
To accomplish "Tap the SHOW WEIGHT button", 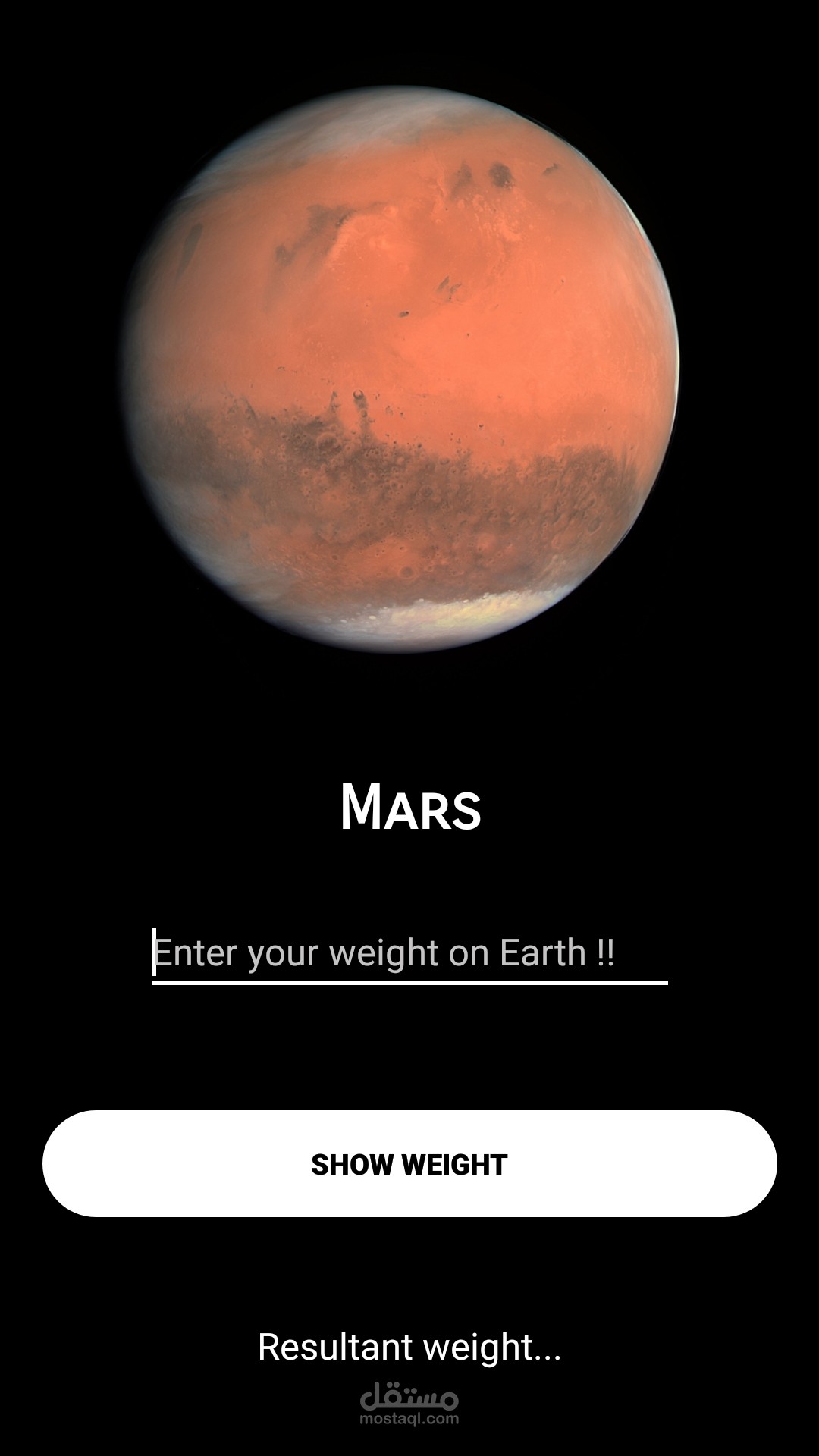I will 409,1164.
